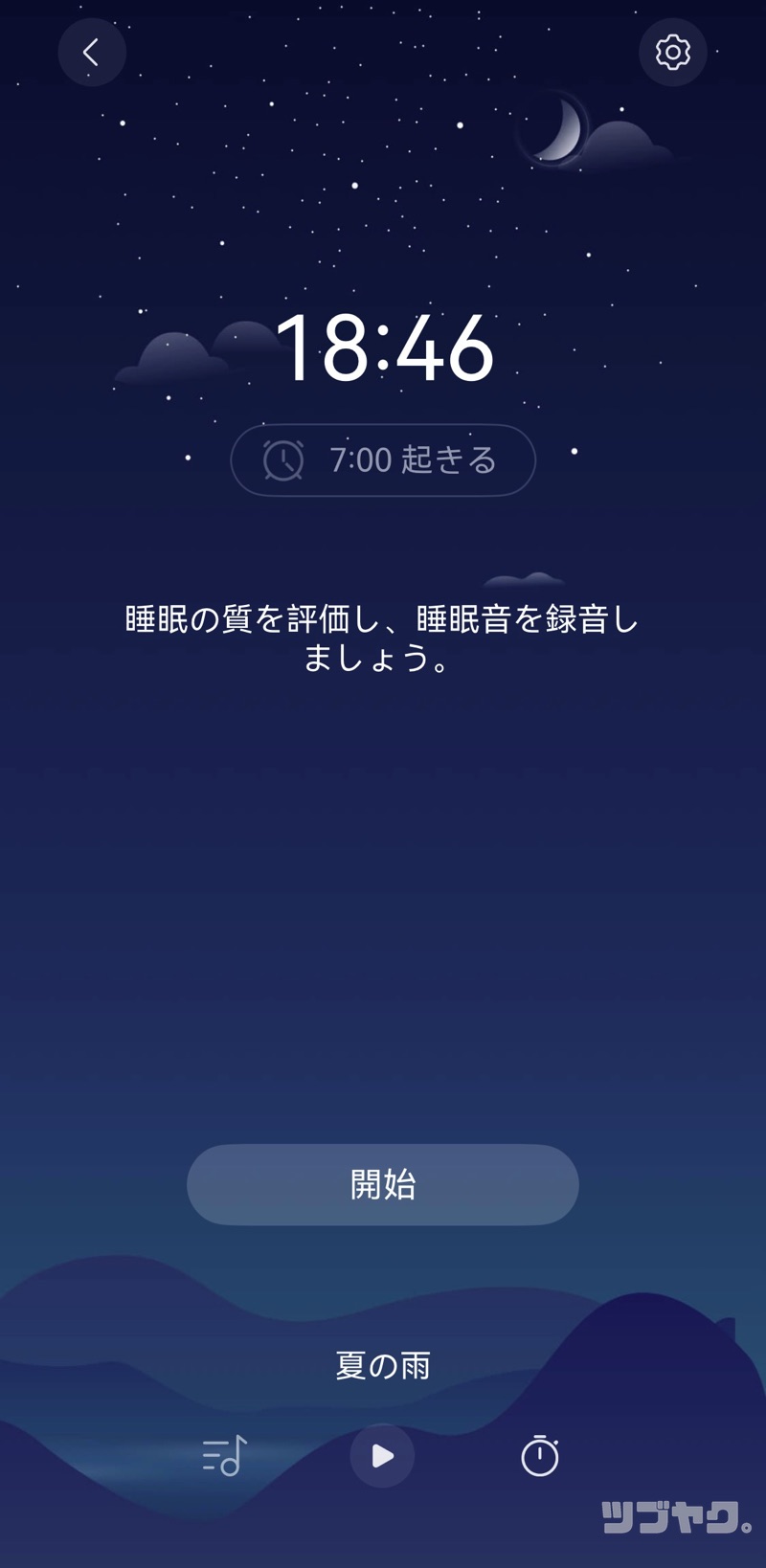This screenshot has height=1568, width=766.
Task: Open settings via the gear icon
Action: point(672,52)
